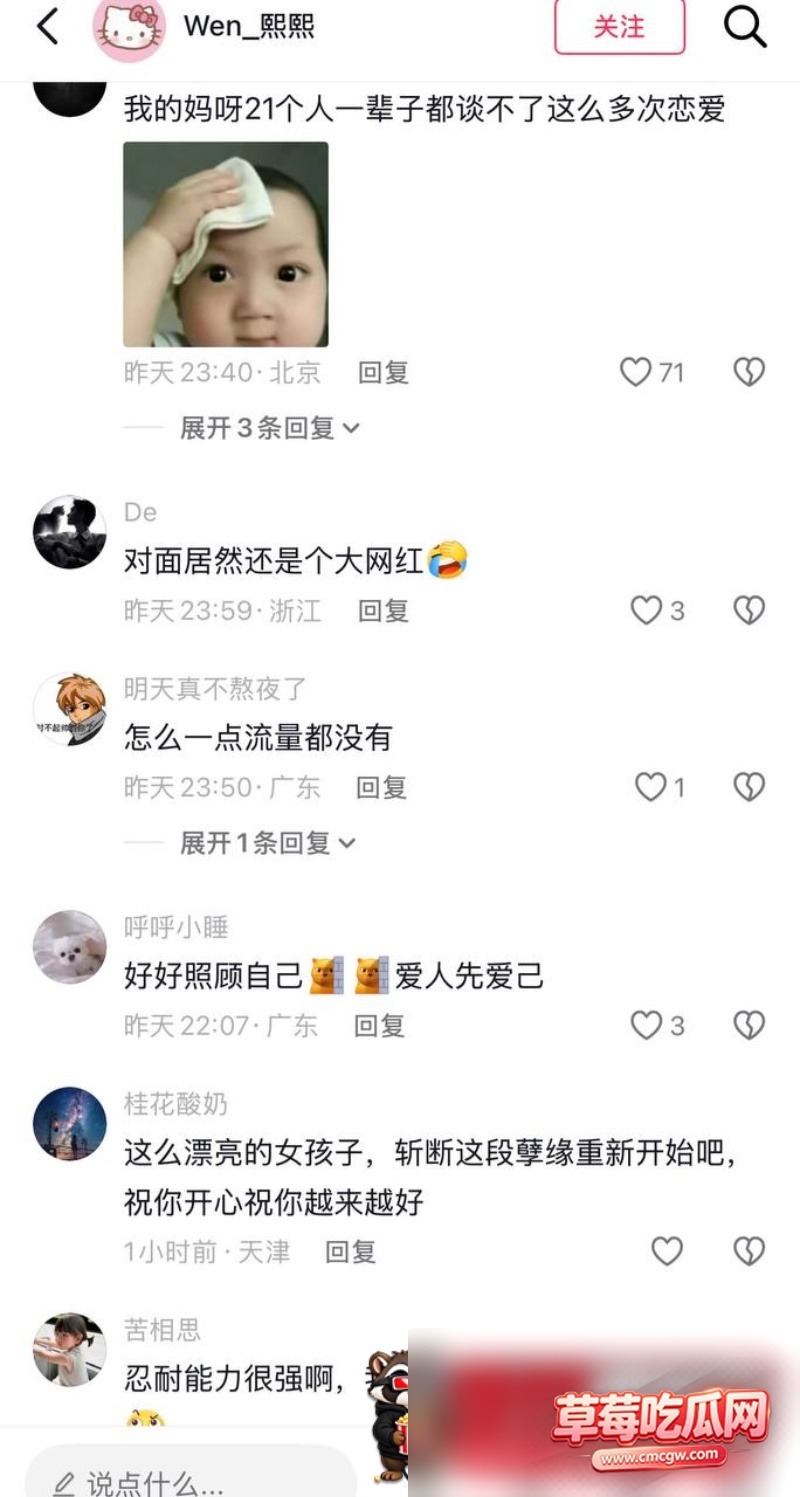Like the comment with 71 likes
Screen dimensions: 800x1497
pyautogui.click(x=636, y=372)
